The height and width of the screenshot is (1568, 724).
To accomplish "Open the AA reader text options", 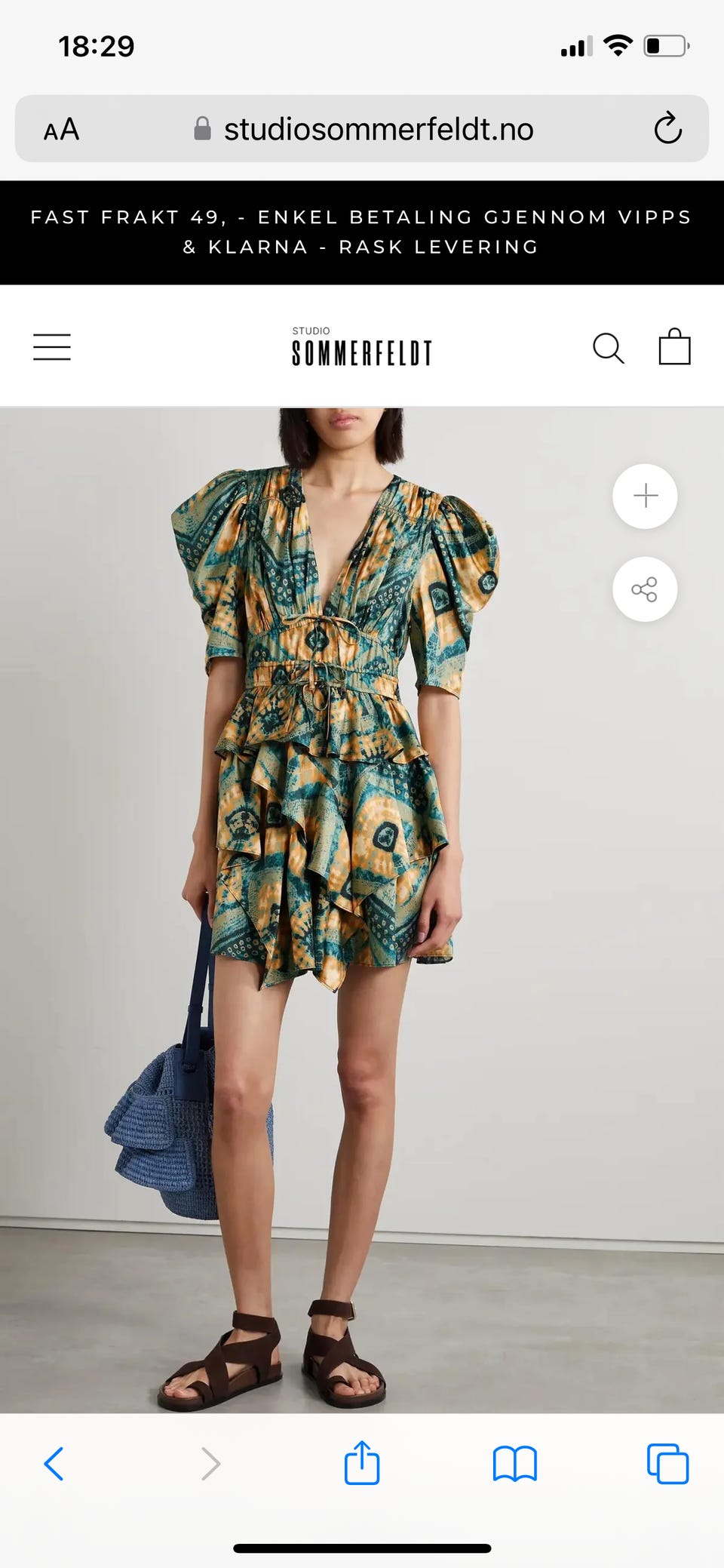I will click(61, 129).
